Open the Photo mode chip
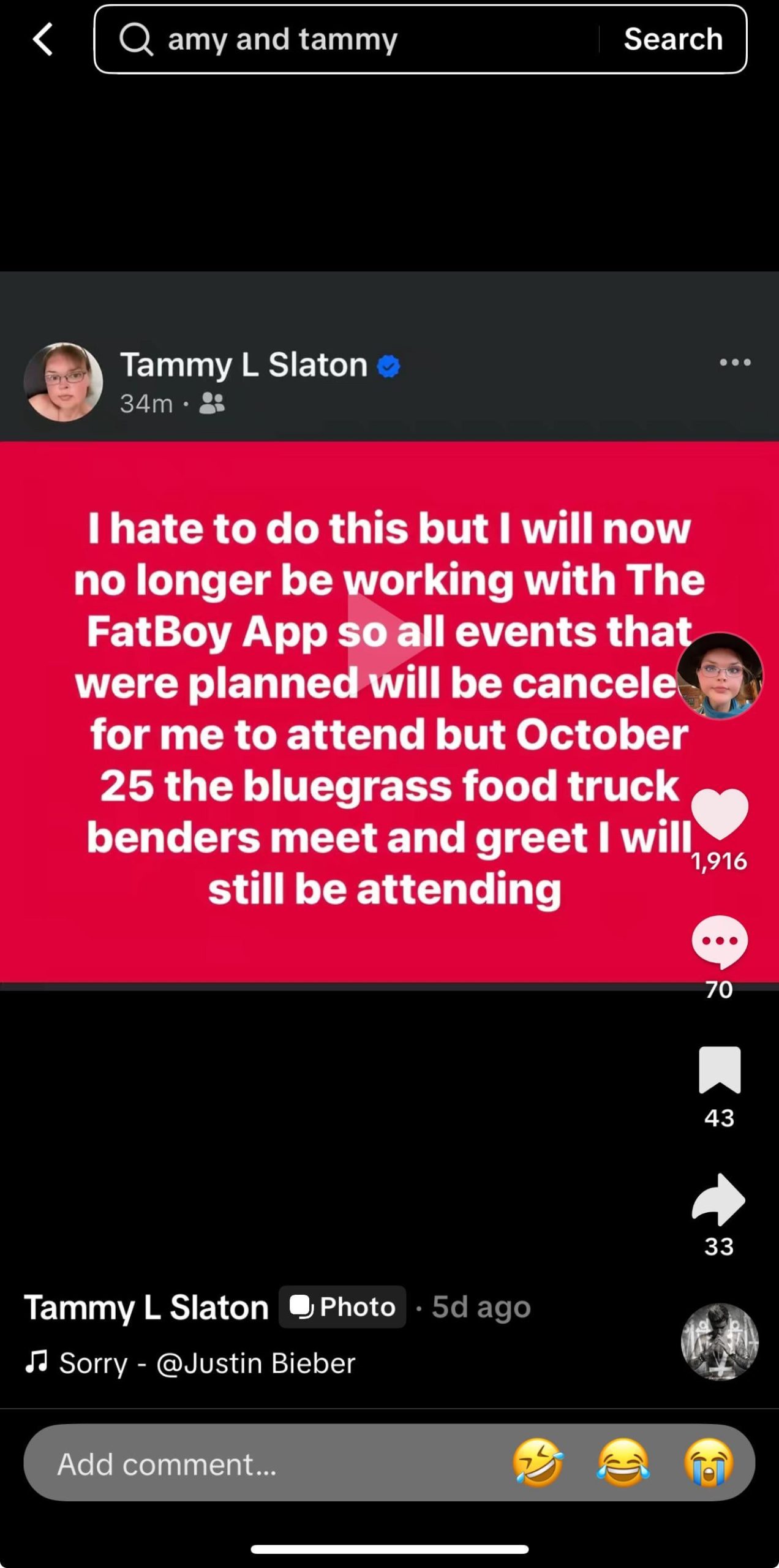The image size is (779, 1568). [342, 1307]
